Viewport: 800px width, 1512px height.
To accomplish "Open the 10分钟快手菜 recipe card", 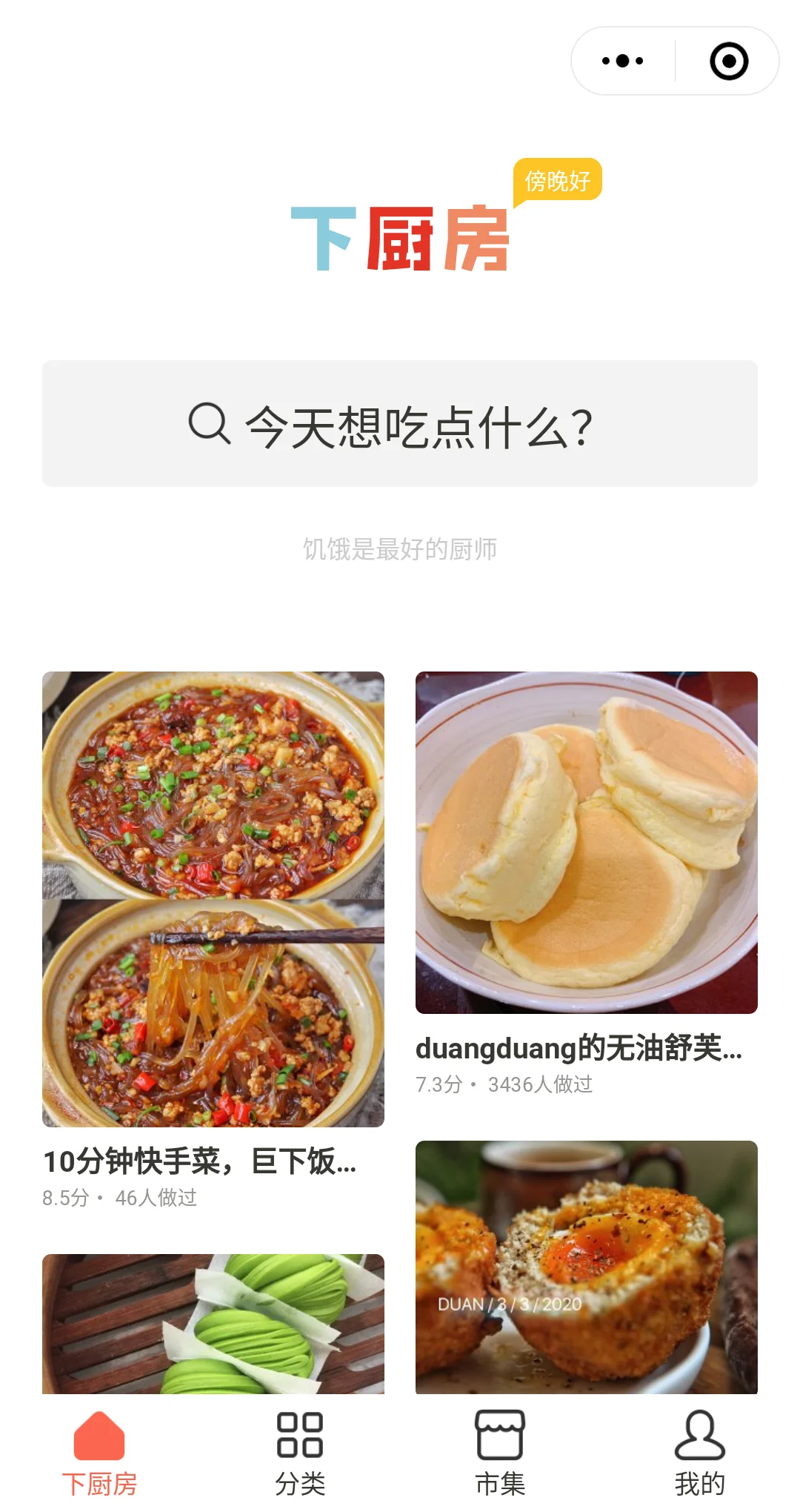I will click(213, 898).
